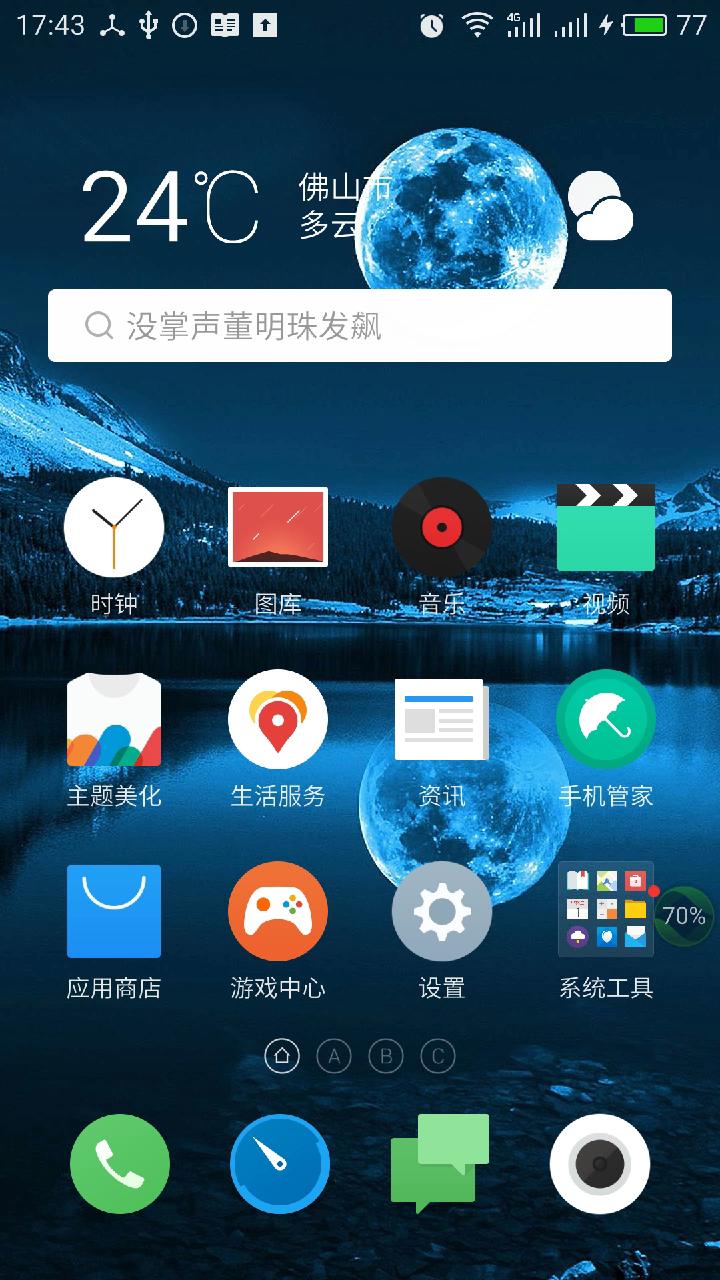Launch the browser from the dock
720x1280 pixels.
pos(279,1164)
